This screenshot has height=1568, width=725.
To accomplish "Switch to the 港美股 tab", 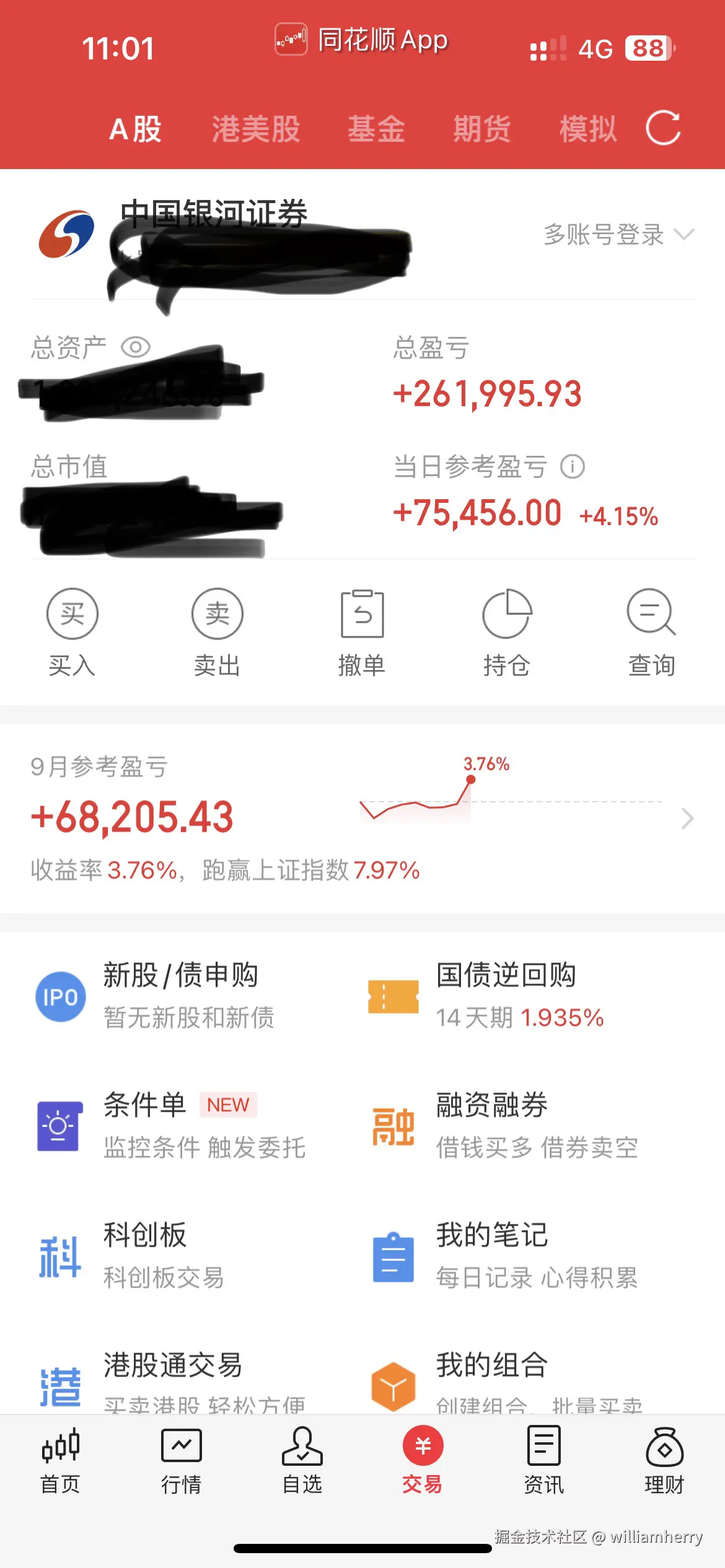I will (255, 129).
